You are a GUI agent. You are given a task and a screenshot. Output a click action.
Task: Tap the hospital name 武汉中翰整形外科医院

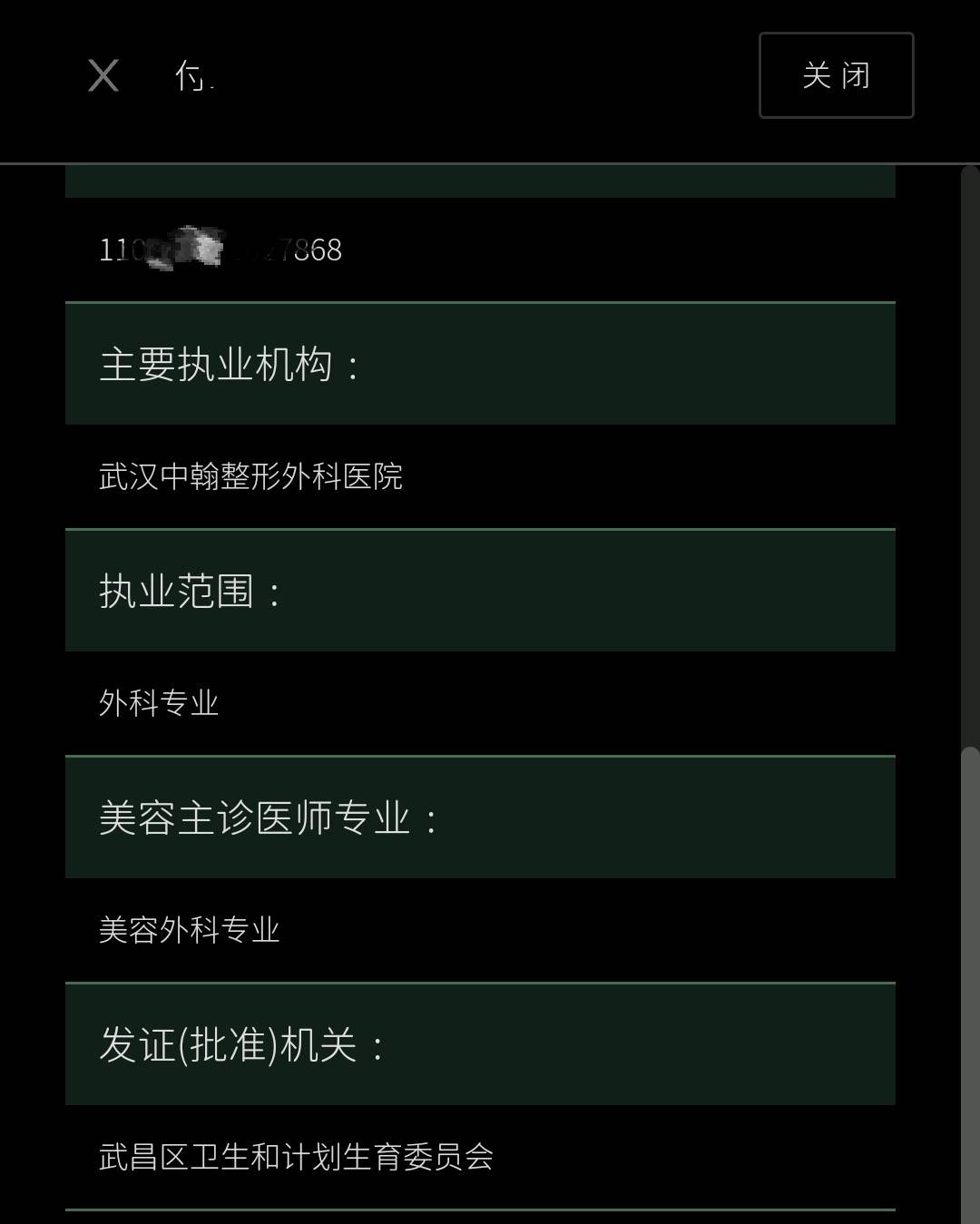pos(254,476)
